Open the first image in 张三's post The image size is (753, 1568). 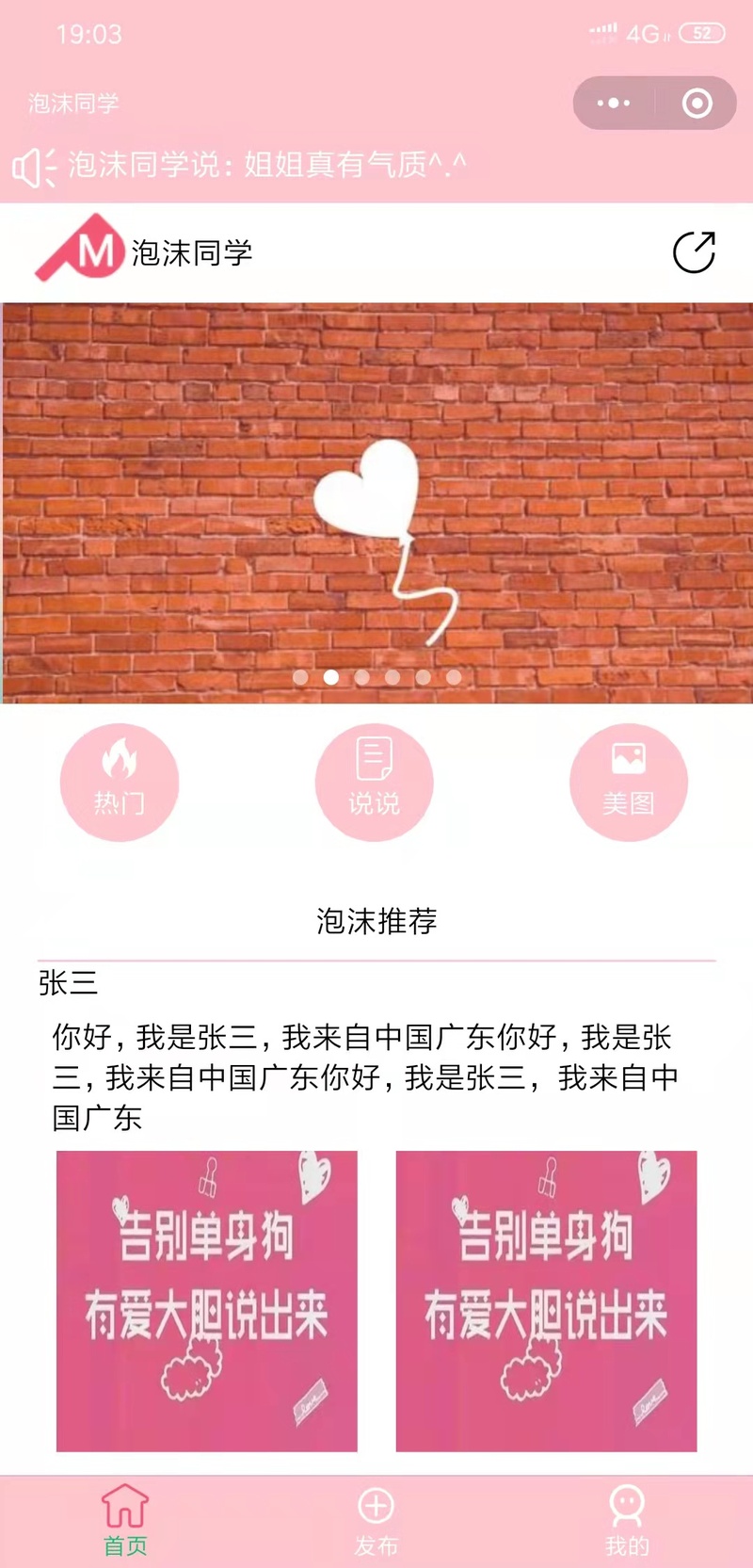coord(207,1301)
